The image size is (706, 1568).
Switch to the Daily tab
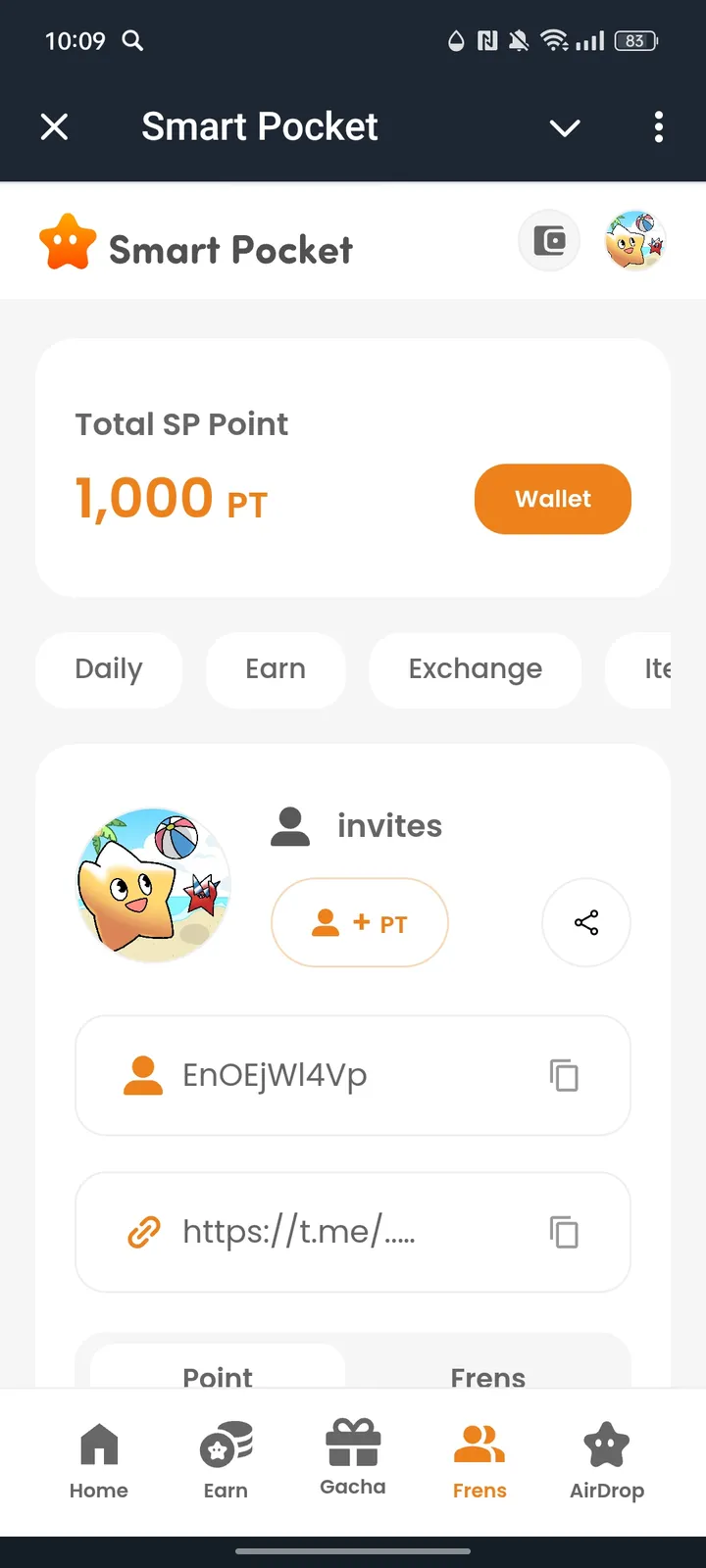tap(108, 669)
